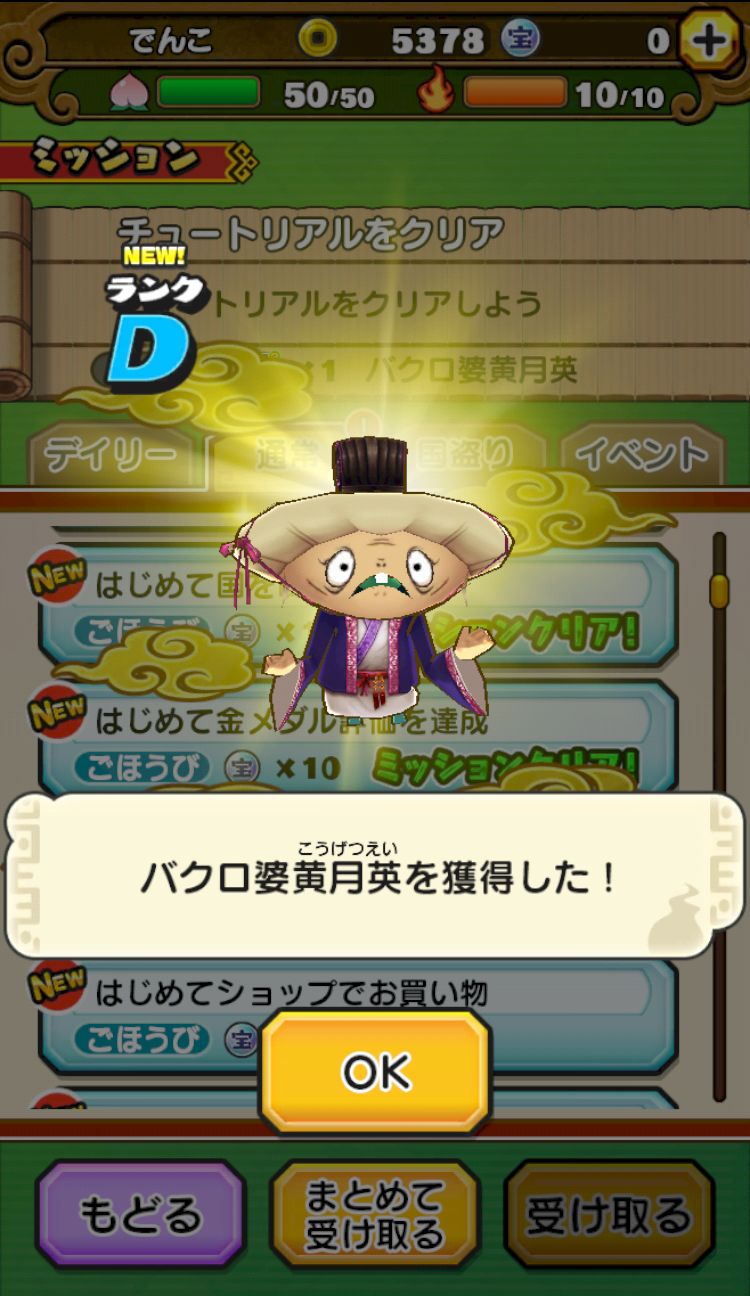The image size is (750, 1296).
Task: Collect the reward with 受け取る
Action: [609, 1215]
